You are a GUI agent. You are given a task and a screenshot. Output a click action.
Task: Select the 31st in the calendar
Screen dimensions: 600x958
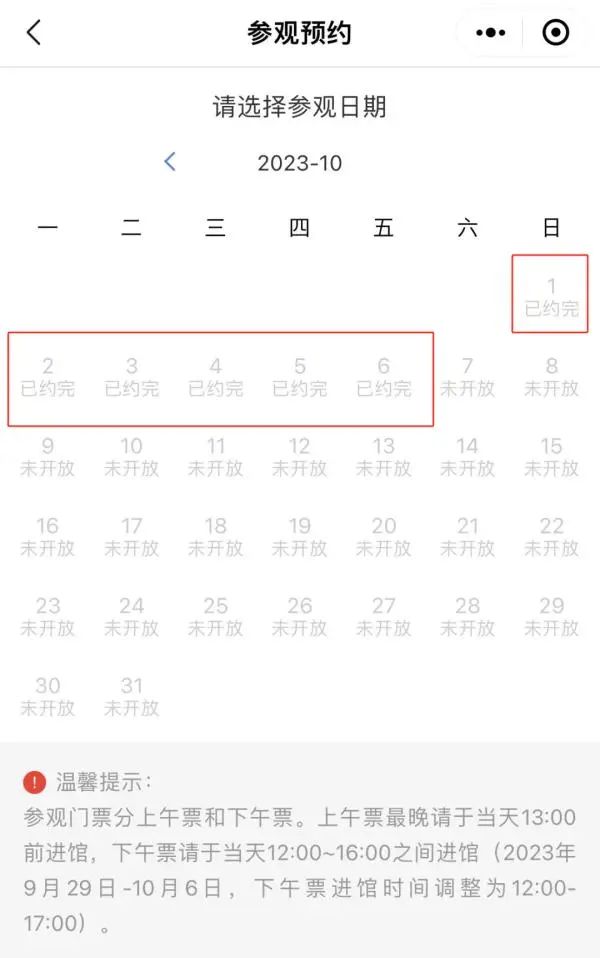[132, 697]
